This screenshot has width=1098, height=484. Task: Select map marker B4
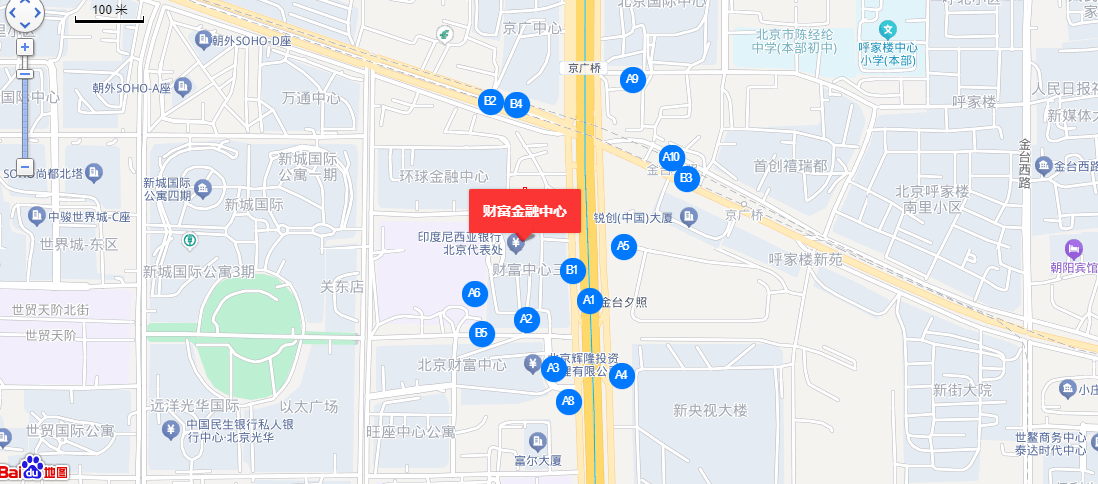(x=516, y=103)
